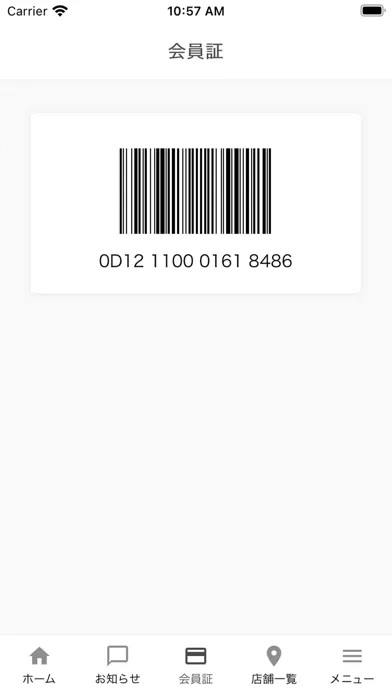The height and width of the screenshot is (696, 392).
Task: Switch to the 店舗一覧 store list tab
Action: click(274, 665)
